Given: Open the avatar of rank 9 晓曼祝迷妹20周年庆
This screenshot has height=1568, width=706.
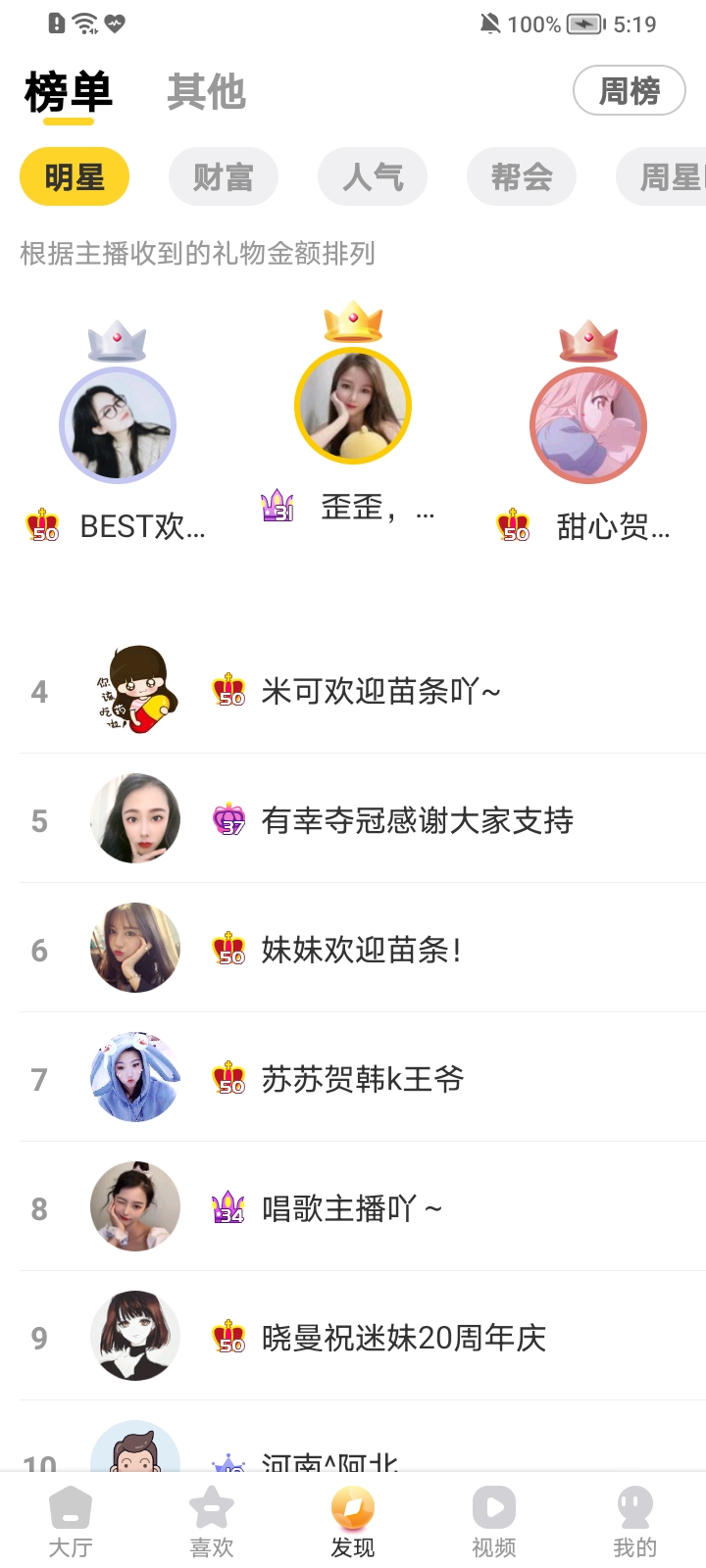Looking at the screenshot, I should tap(135, 1336).
